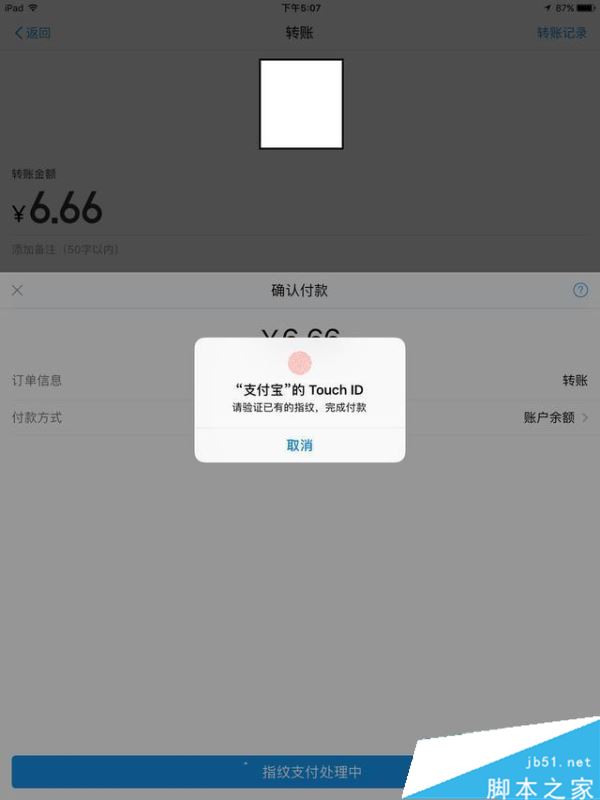600x800 pixels.
Task: Go back via 返回
Action: [x=32, y=33]
